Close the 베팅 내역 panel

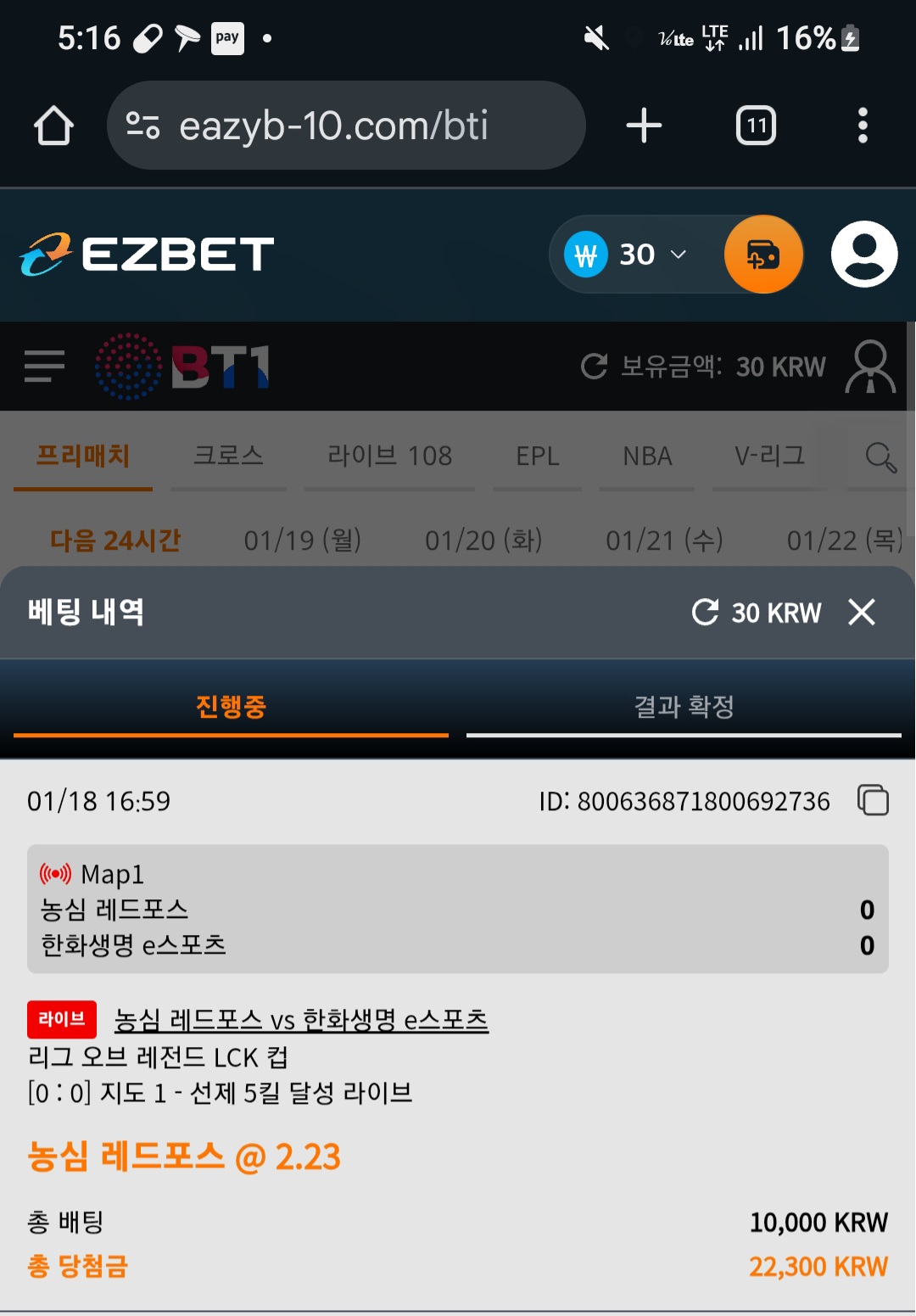[861, 612]
